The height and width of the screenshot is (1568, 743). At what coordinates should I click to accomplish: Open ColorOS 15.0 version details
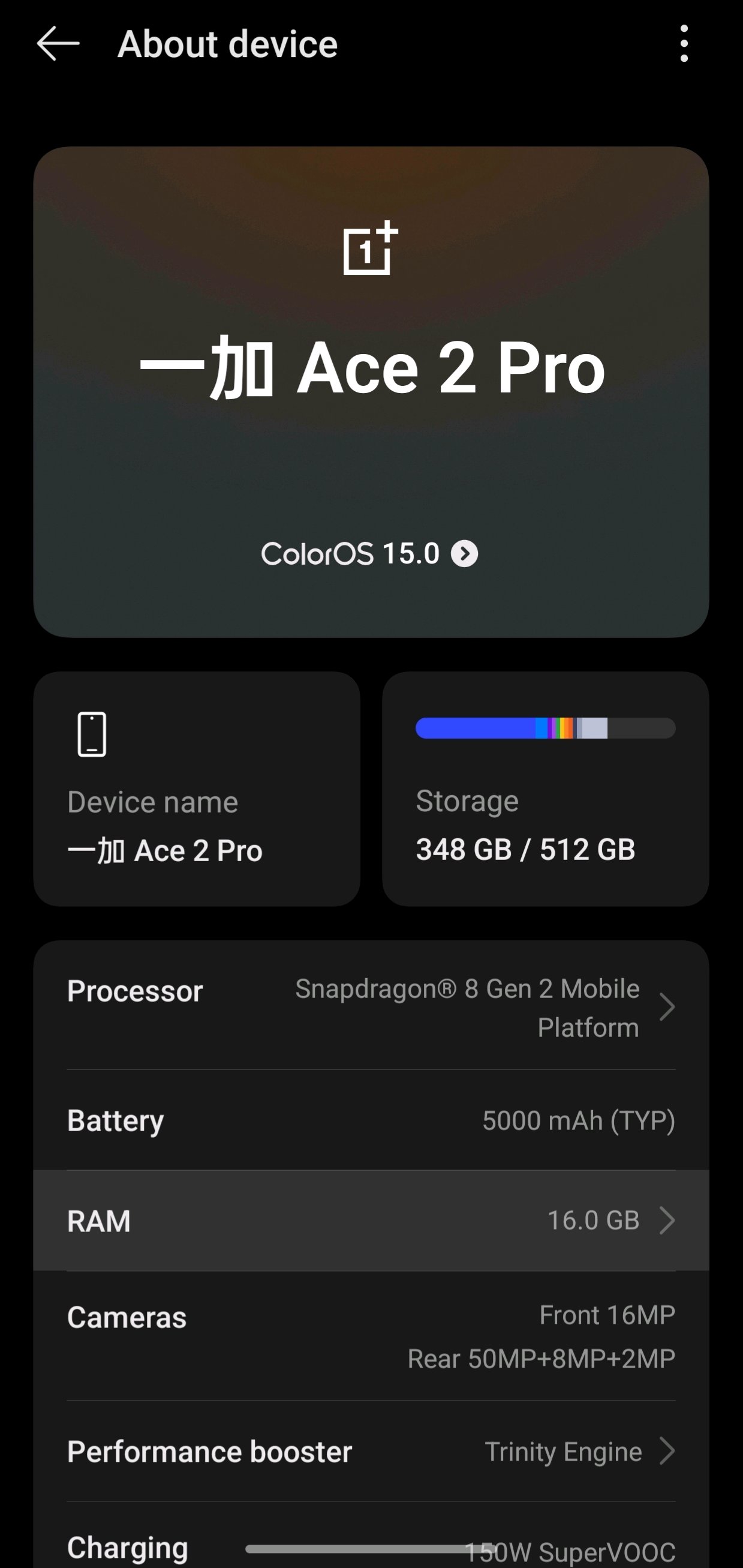pos(370,554)
